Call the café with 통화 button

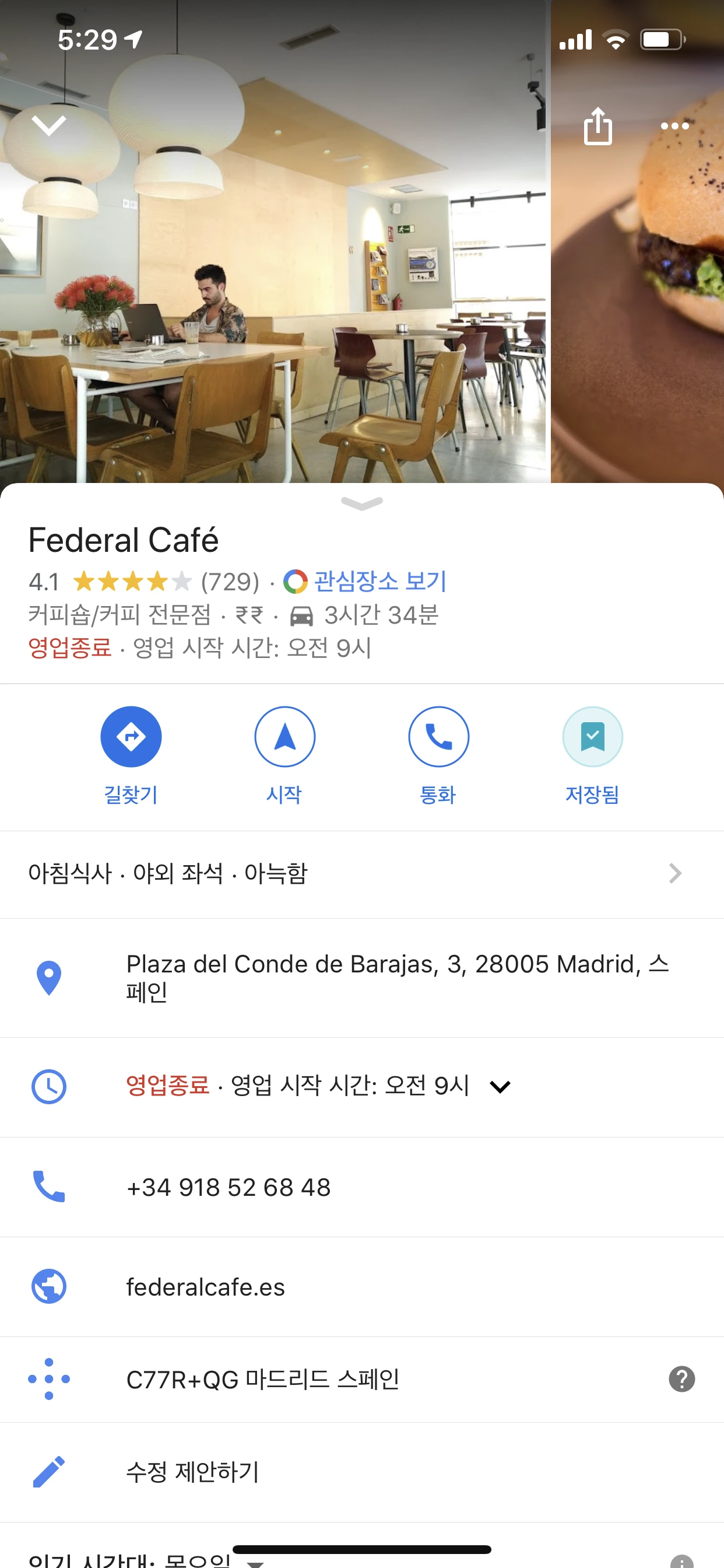pyautogui.click(x=438, y=737)
